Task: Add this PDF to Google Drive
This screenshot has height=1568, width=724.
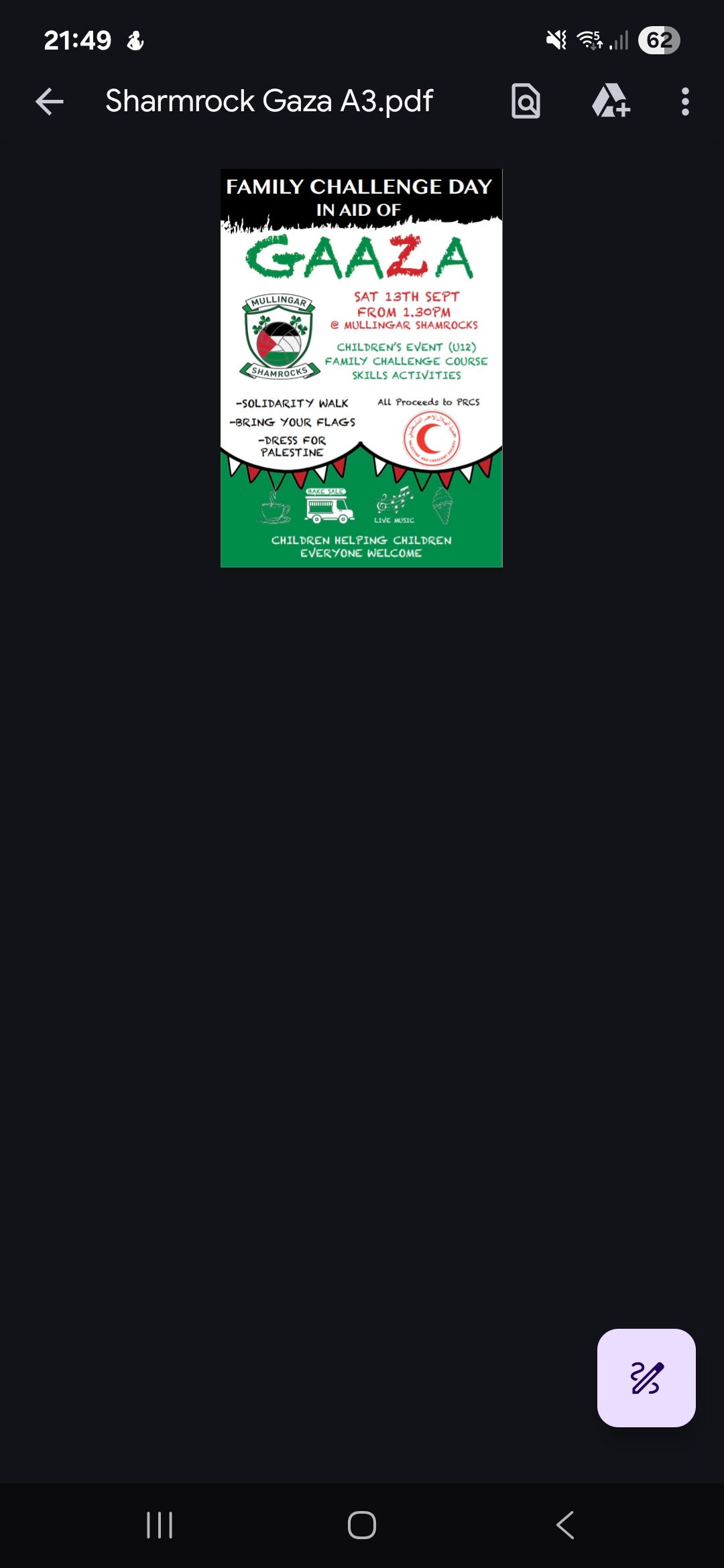Action: pos(610,102)
